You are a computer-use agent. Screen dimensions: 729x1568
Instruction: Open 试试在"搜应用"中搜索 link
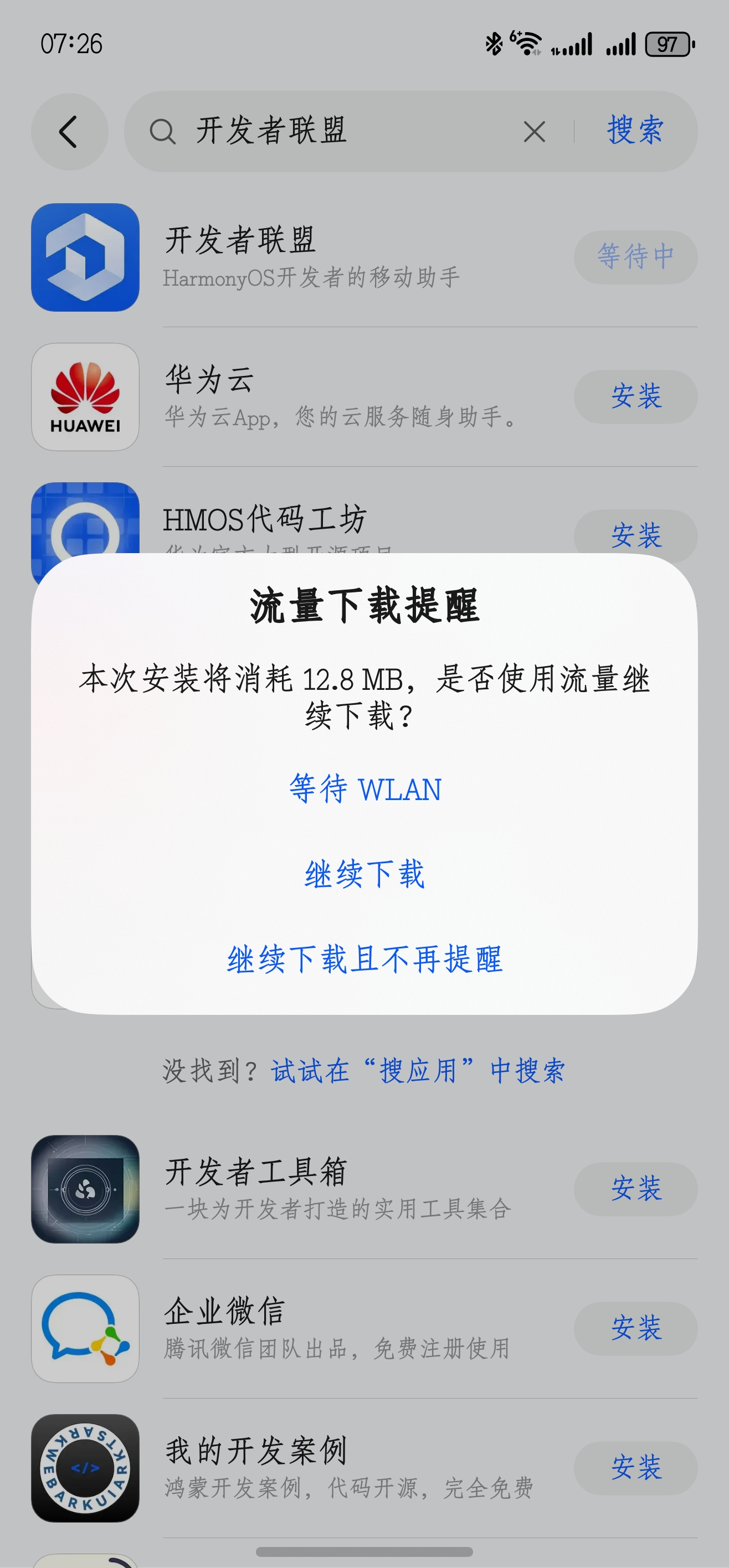[418, 1071]
